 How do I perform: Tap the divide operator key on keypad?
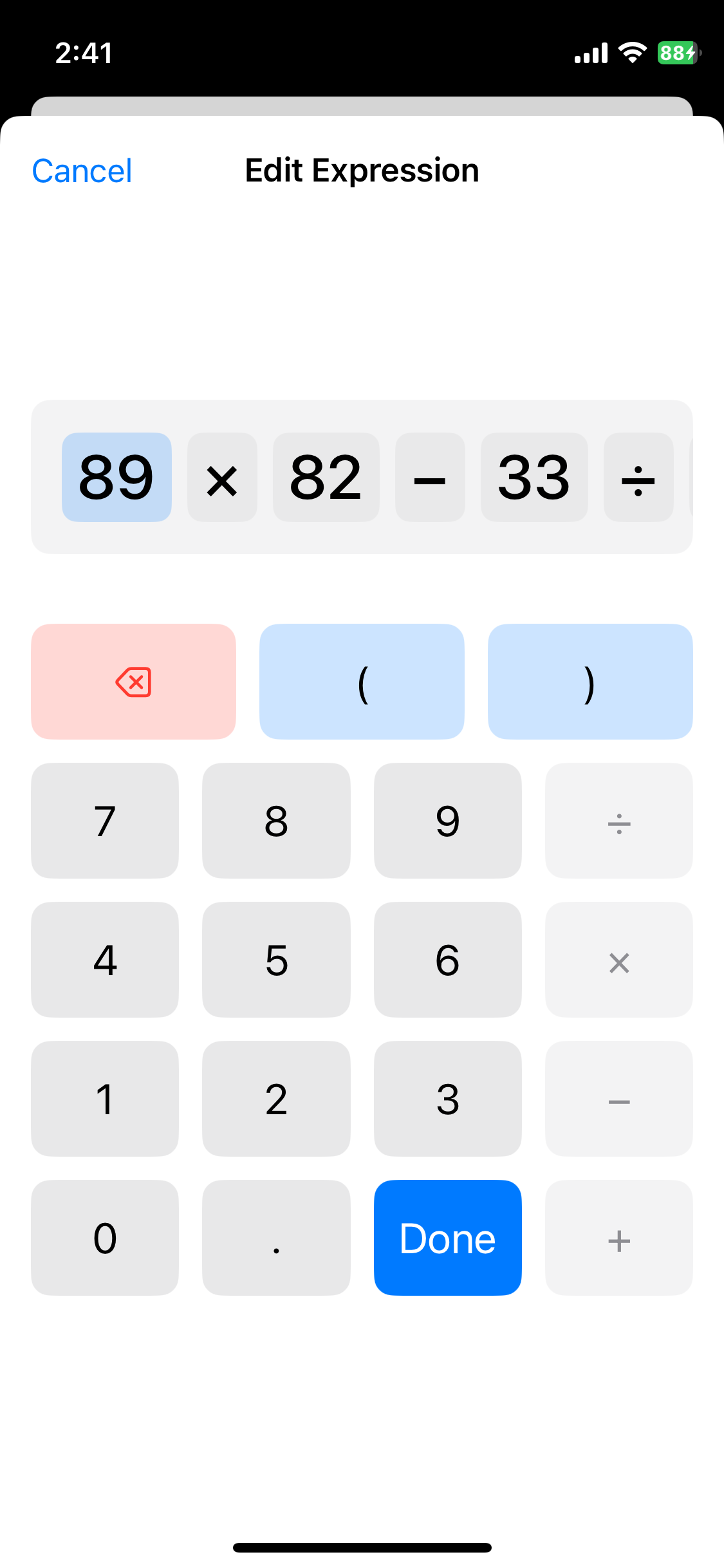pos(618,821)
